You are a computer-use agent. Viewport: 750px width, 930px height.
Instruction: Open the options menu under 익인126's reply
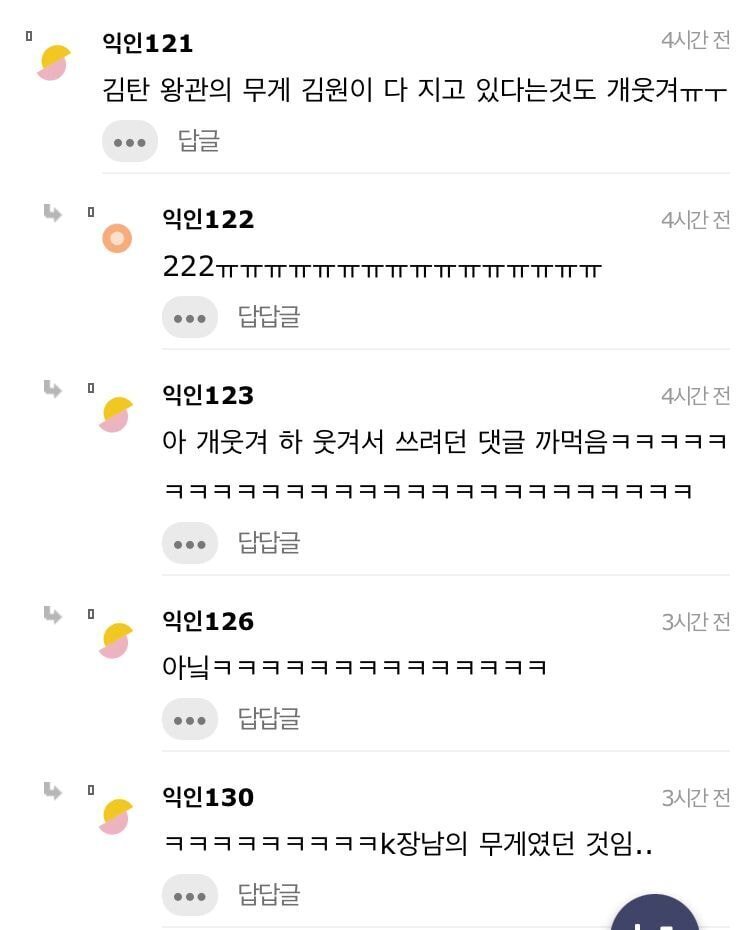point(190,719)
